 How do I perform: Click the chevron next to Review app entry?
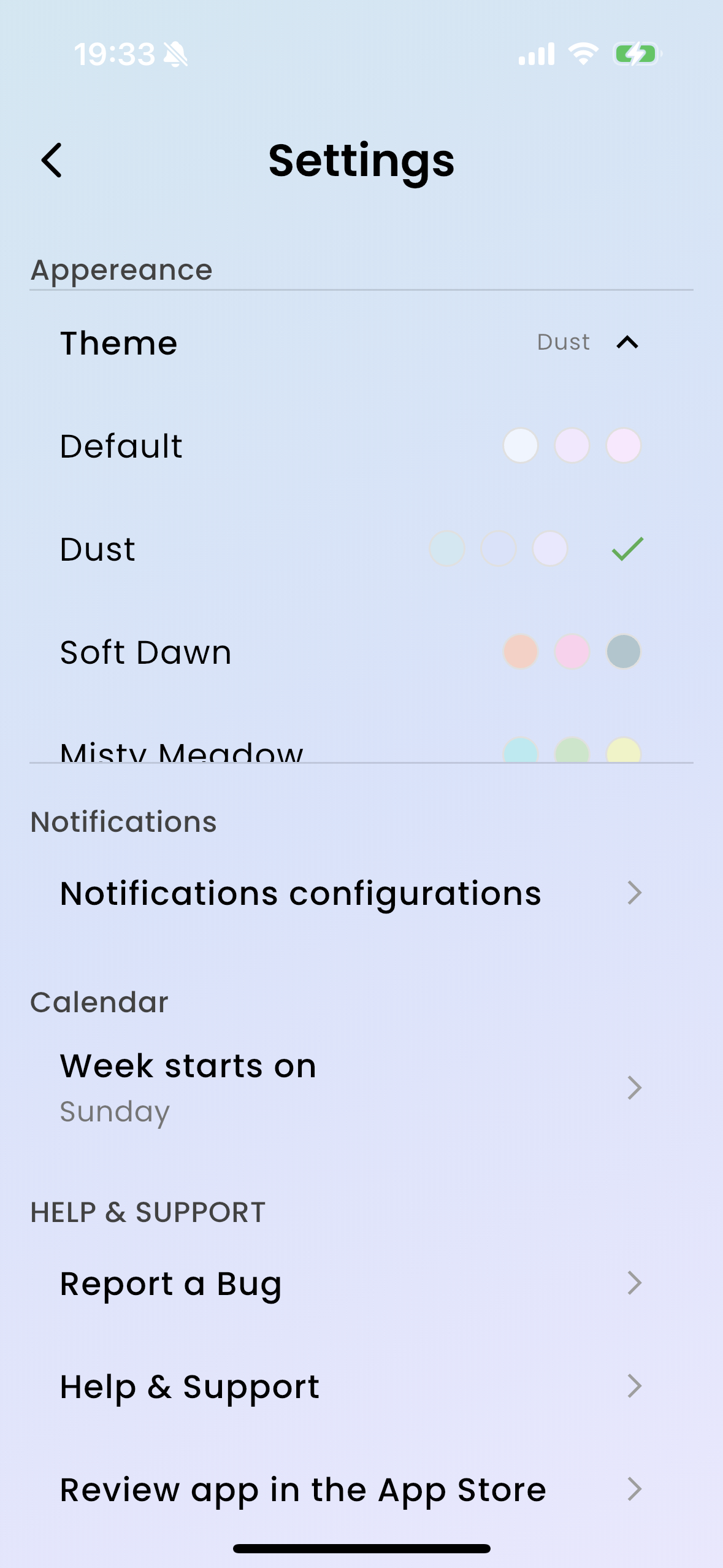point(635,1489)
